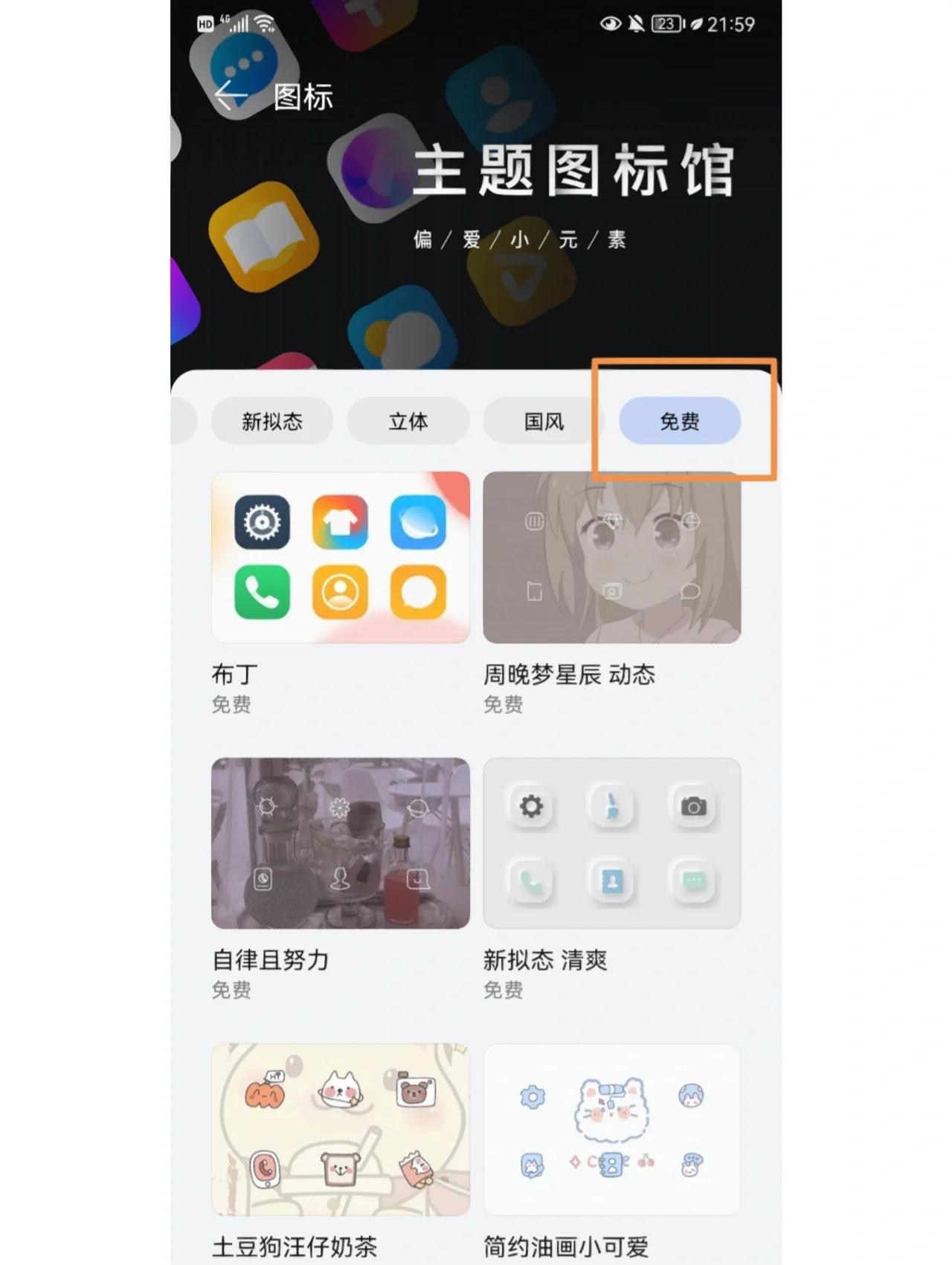The image size is (952, 1265).
Task: View the 简约油画小可爱 icon pack
Action: click(611, 1129)
